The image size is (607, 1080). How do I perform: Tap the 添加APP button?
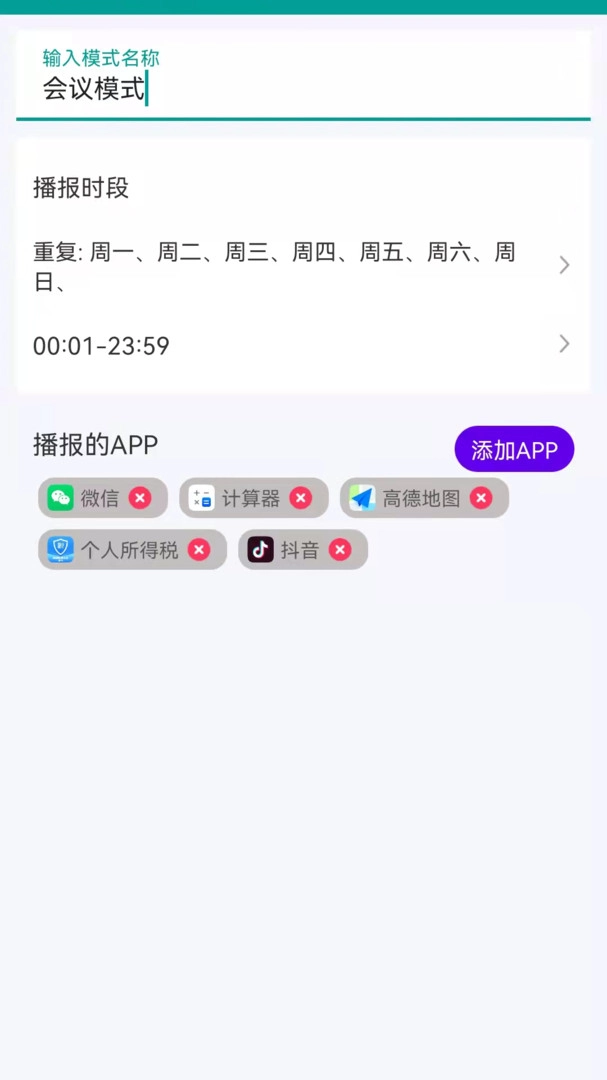pos(514,449)
